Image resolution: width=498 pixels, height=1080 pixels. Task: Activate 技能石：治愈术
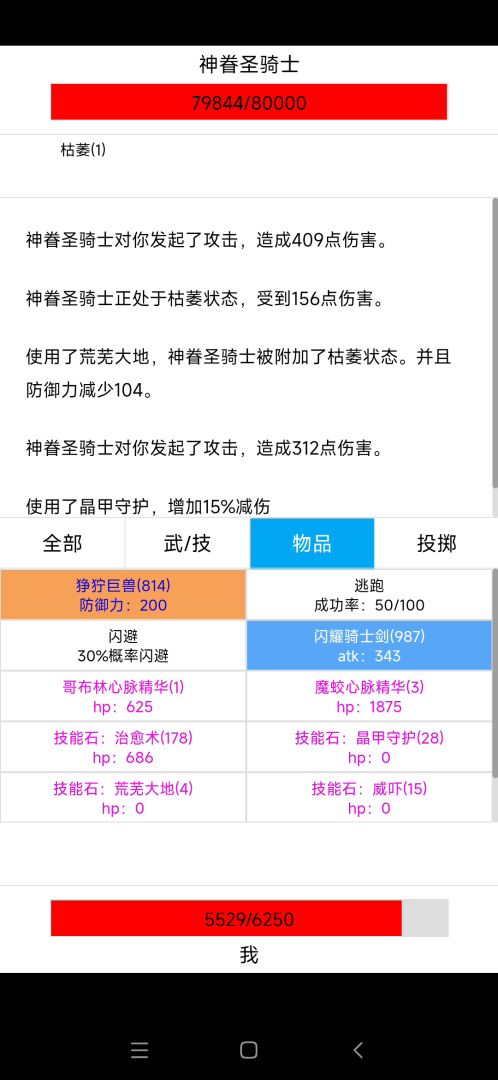[x=123, y=747]
